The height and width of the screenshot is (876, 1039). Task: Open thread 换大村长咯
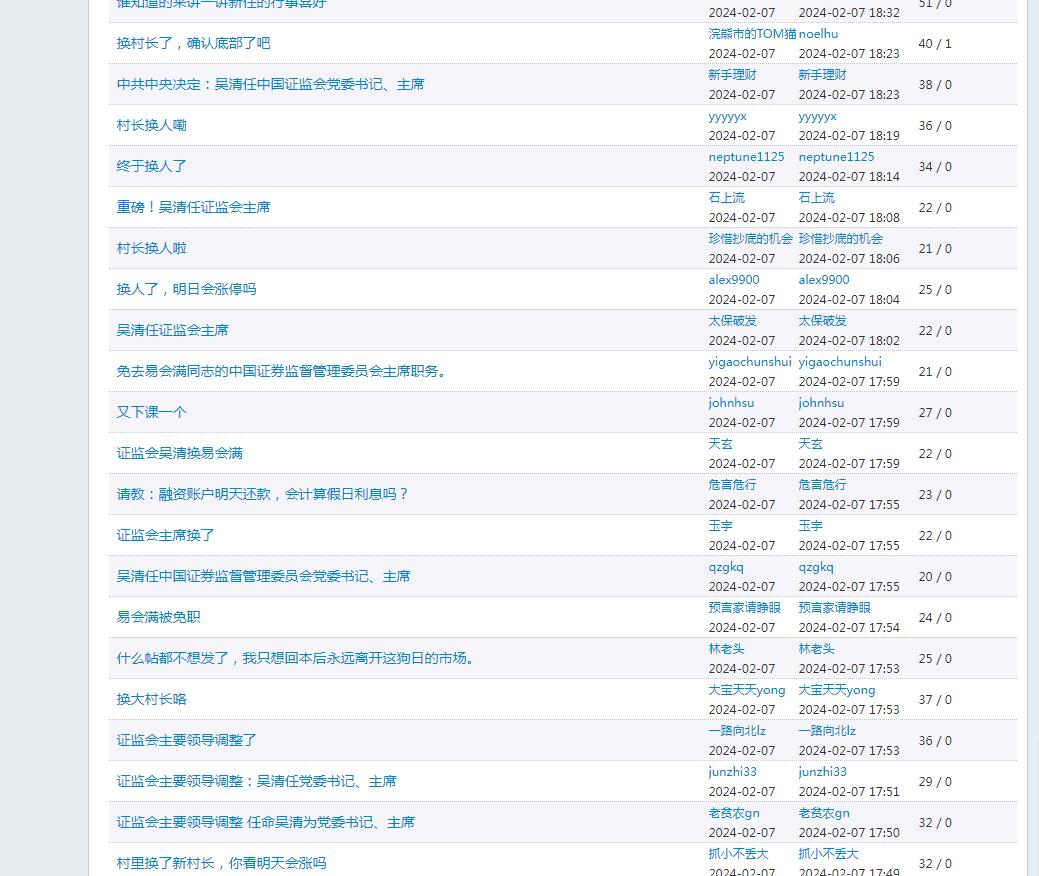click(x=151, y=699)
